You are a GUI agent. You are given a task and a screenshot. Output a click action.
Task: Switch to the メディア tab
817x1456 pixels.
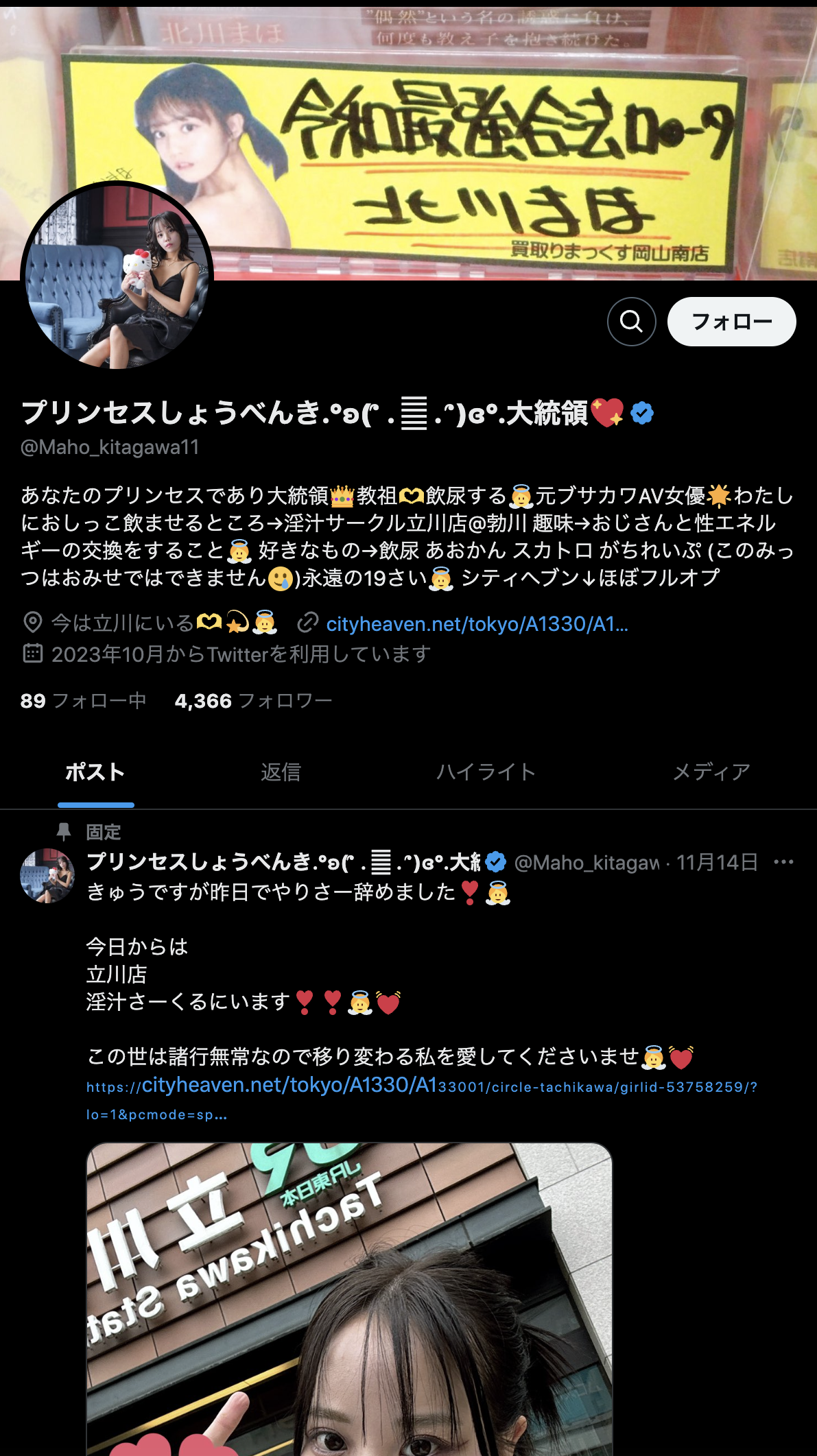[x=711, y=772]
